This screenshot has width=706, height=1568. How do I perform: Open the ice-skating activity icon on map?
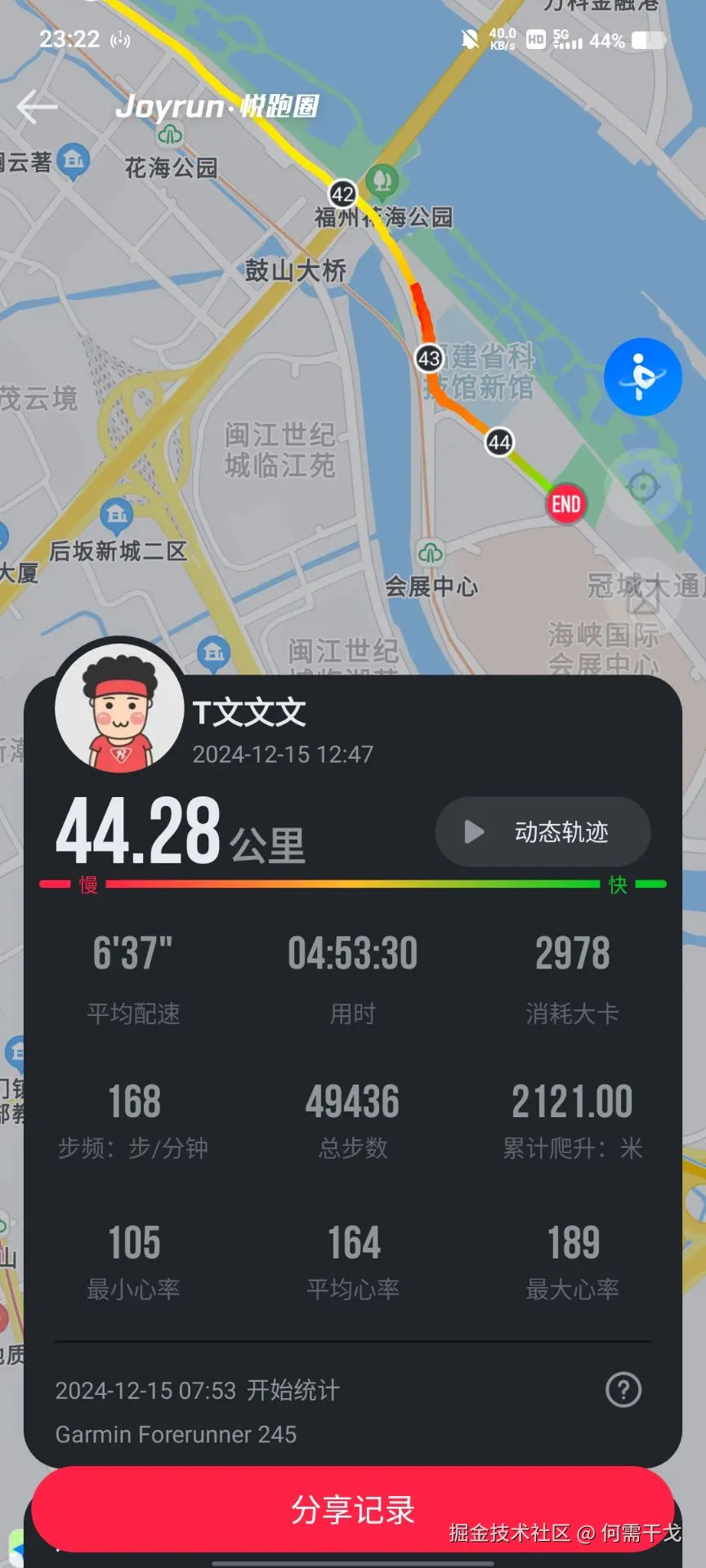[643, 375]
